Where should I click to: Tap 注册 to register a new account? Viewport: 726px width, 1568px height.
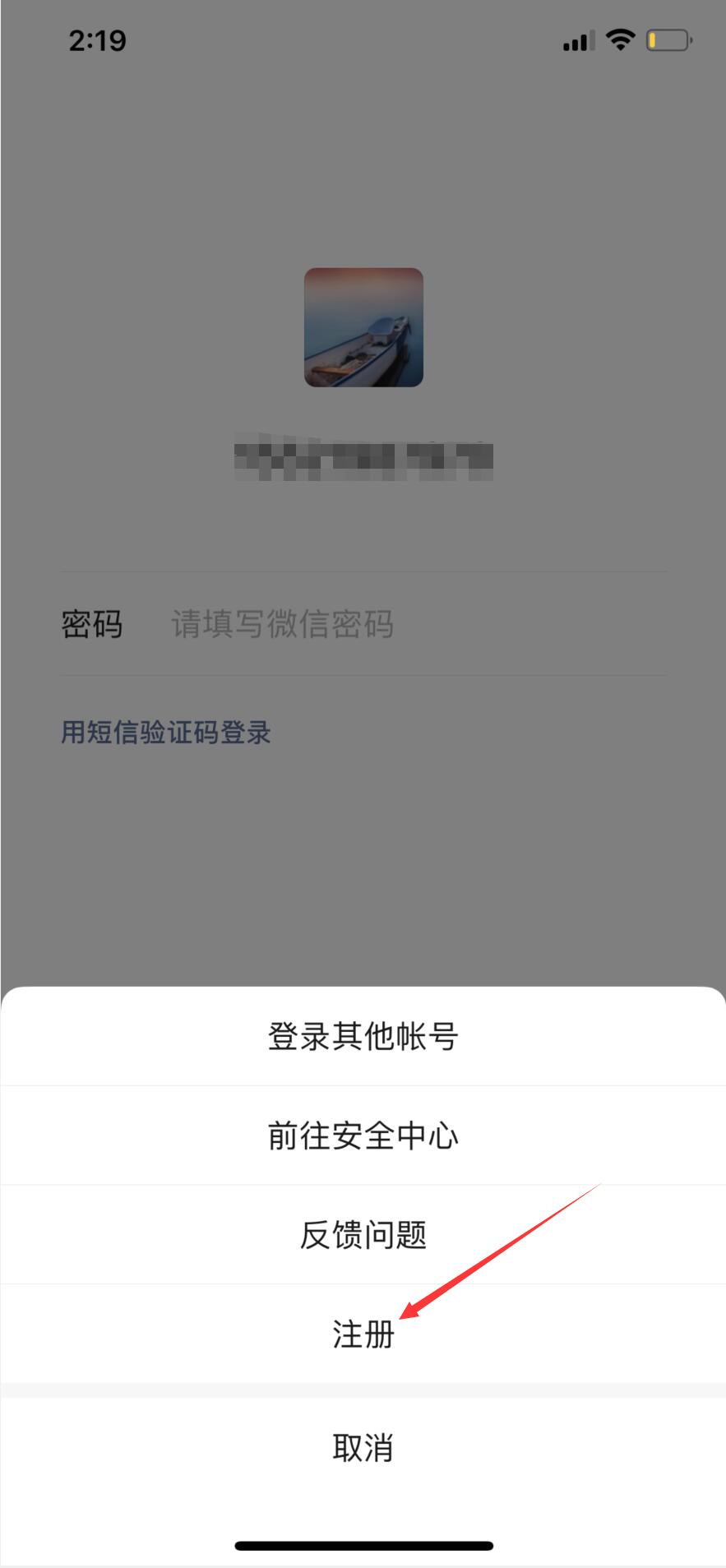pyautogui.click(x=363, y=1334)
